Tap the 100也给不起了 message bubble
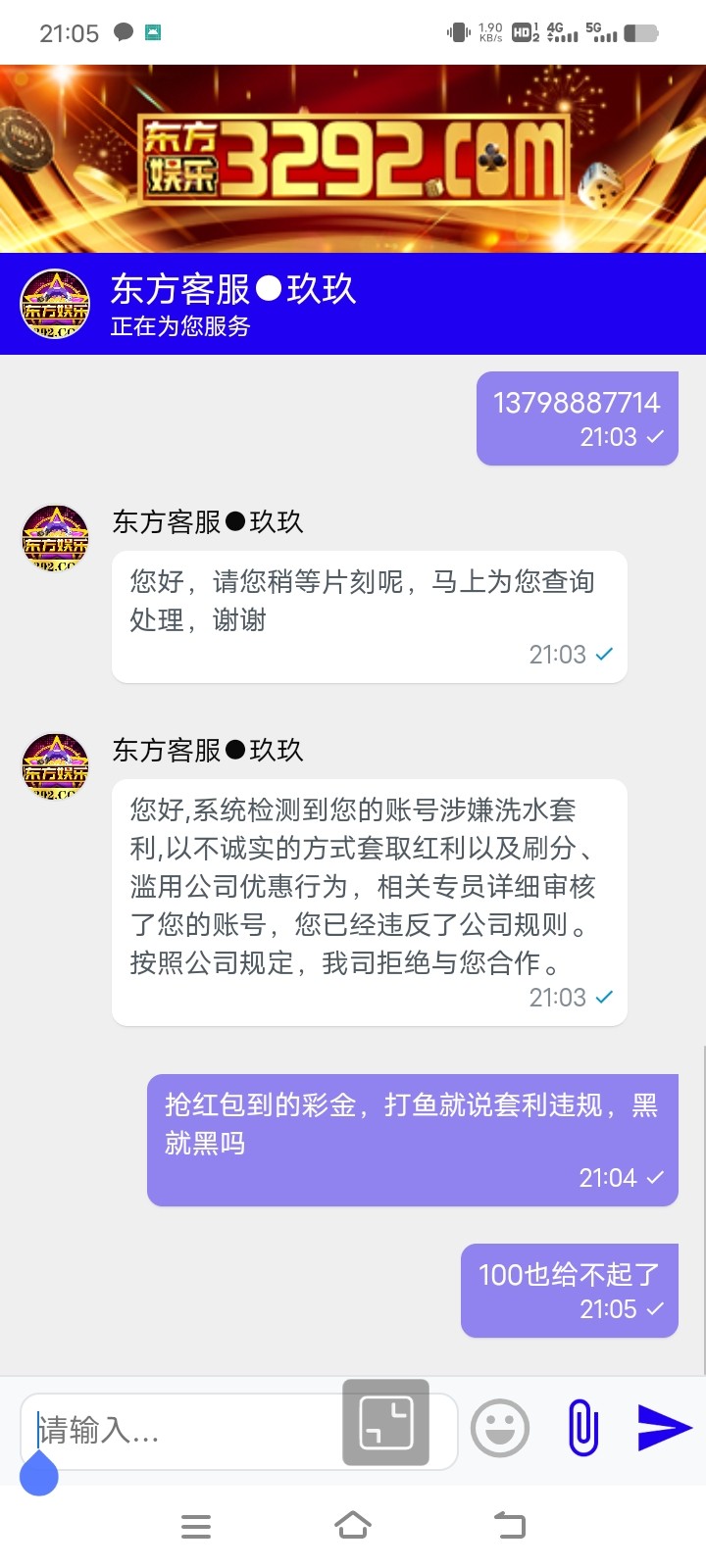 click(569, 1290)
